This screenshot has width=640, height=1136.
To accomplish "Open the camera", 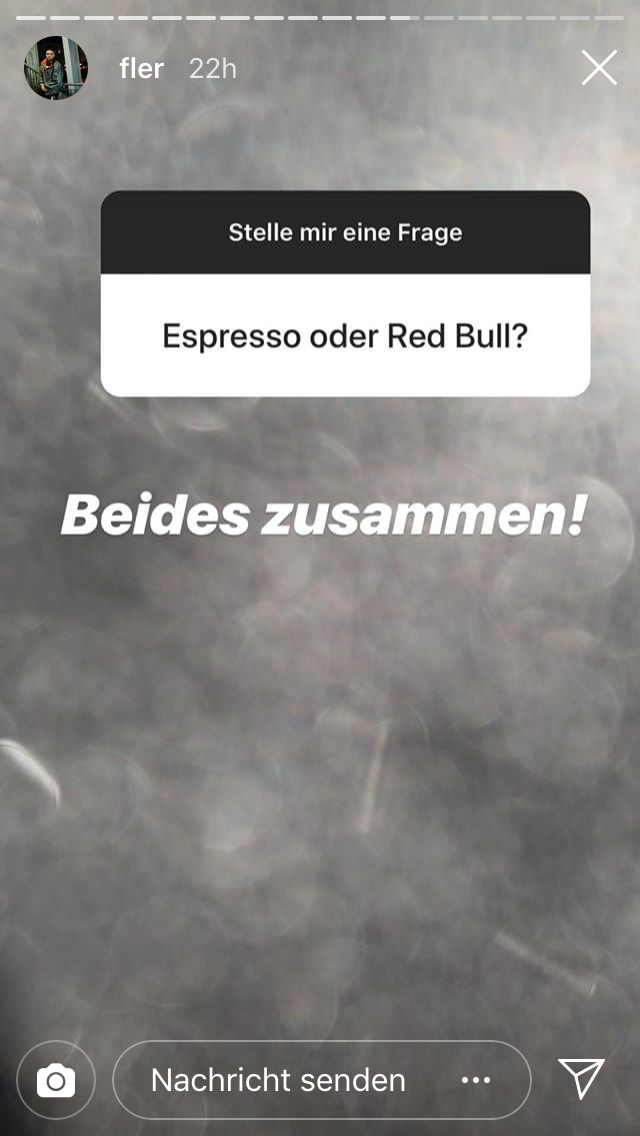I will [x=56, y=1080].
